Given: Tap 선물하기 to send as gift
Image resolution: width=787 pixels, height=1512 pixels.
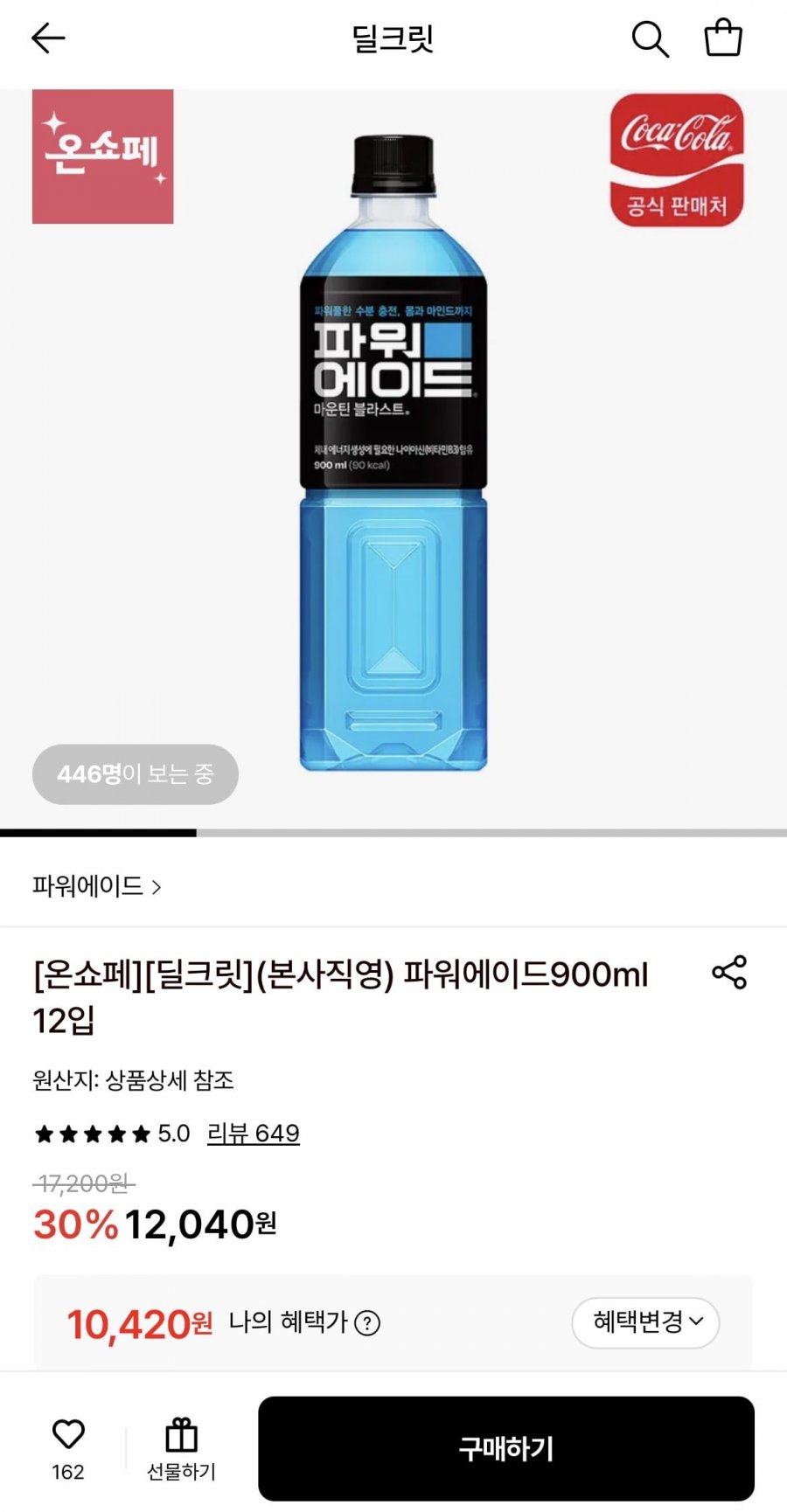Looking at the screenshot, I should pyautogui.click(x=181, y=1449).
